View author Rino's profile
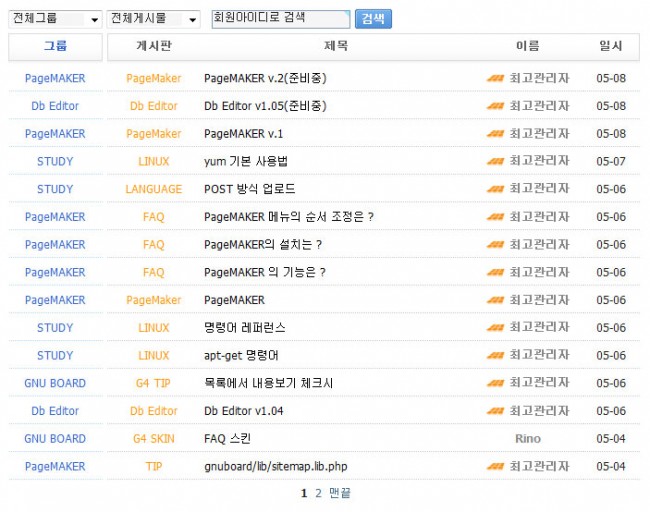 [x=527, y=439]
